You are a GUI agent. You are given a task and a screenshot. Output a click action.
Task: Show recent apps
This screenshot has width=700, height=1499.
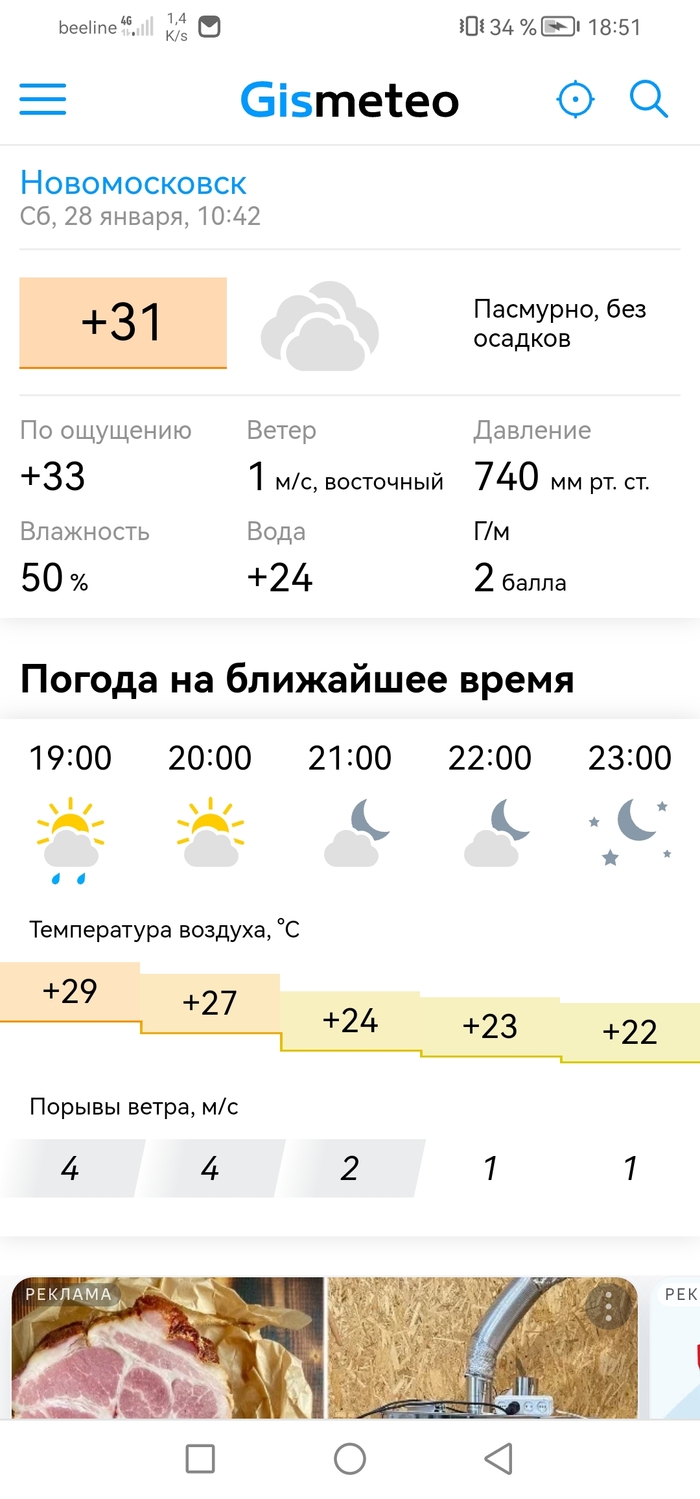pyautogui.click(x=201, y=1458)
